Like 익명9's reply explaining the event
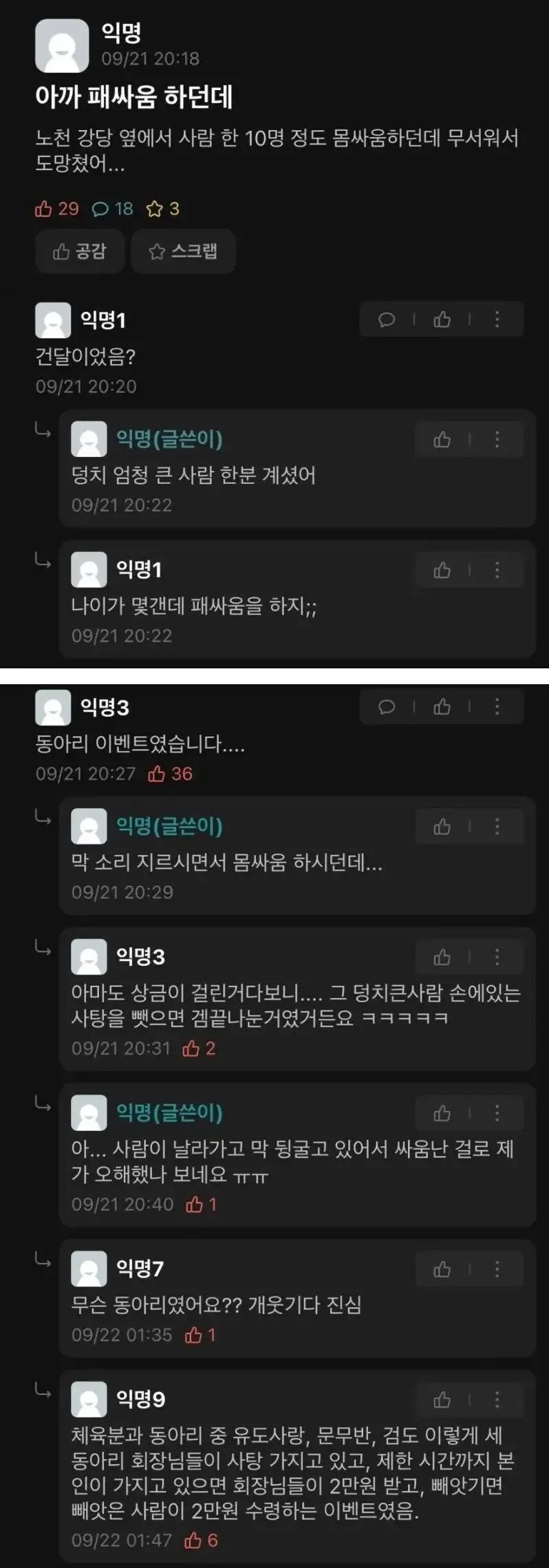 tap(442, 1400)
